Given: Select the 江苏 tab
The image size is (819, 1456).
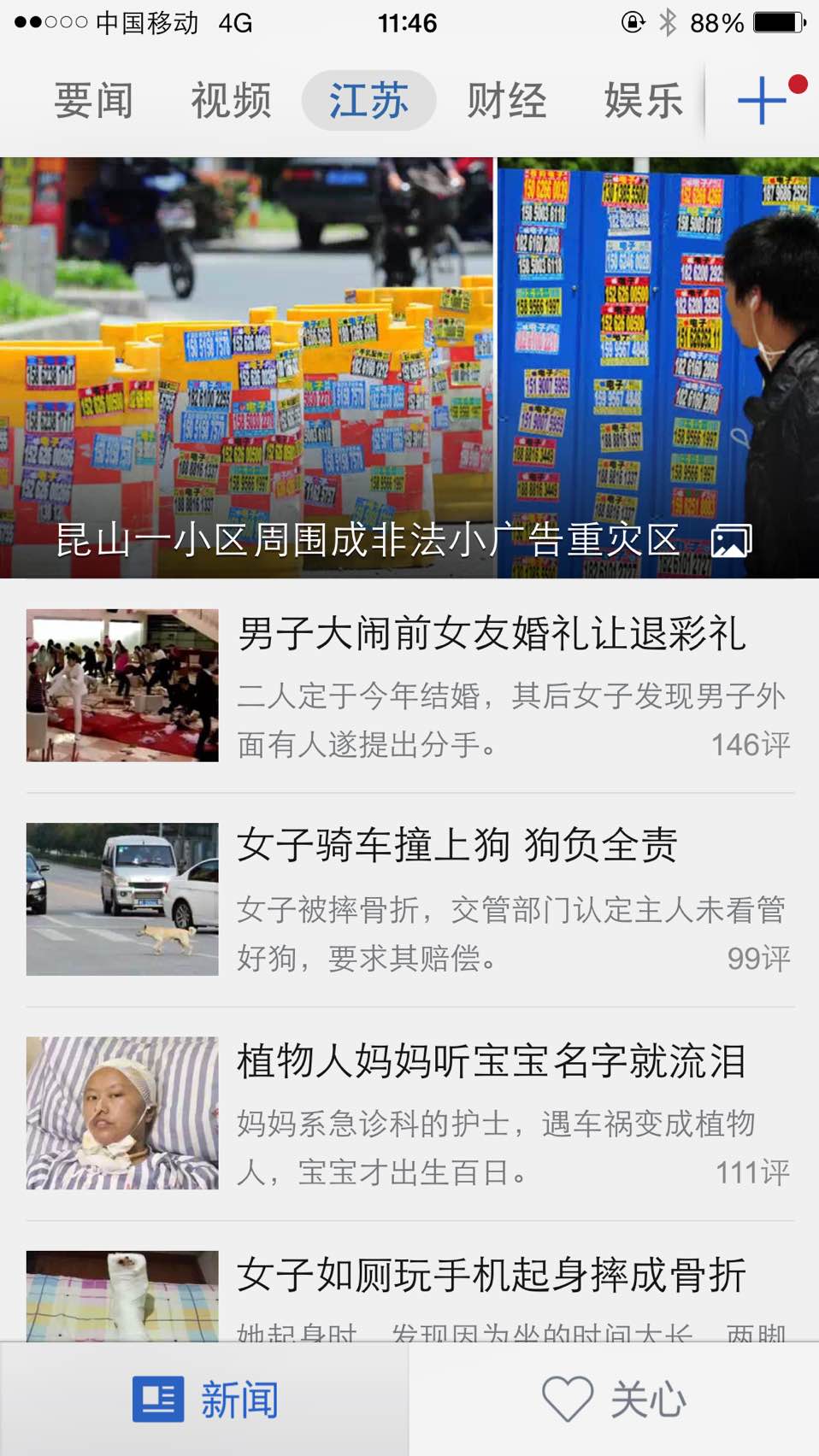Looking at the screenshot, I should (x=368, y=101).
